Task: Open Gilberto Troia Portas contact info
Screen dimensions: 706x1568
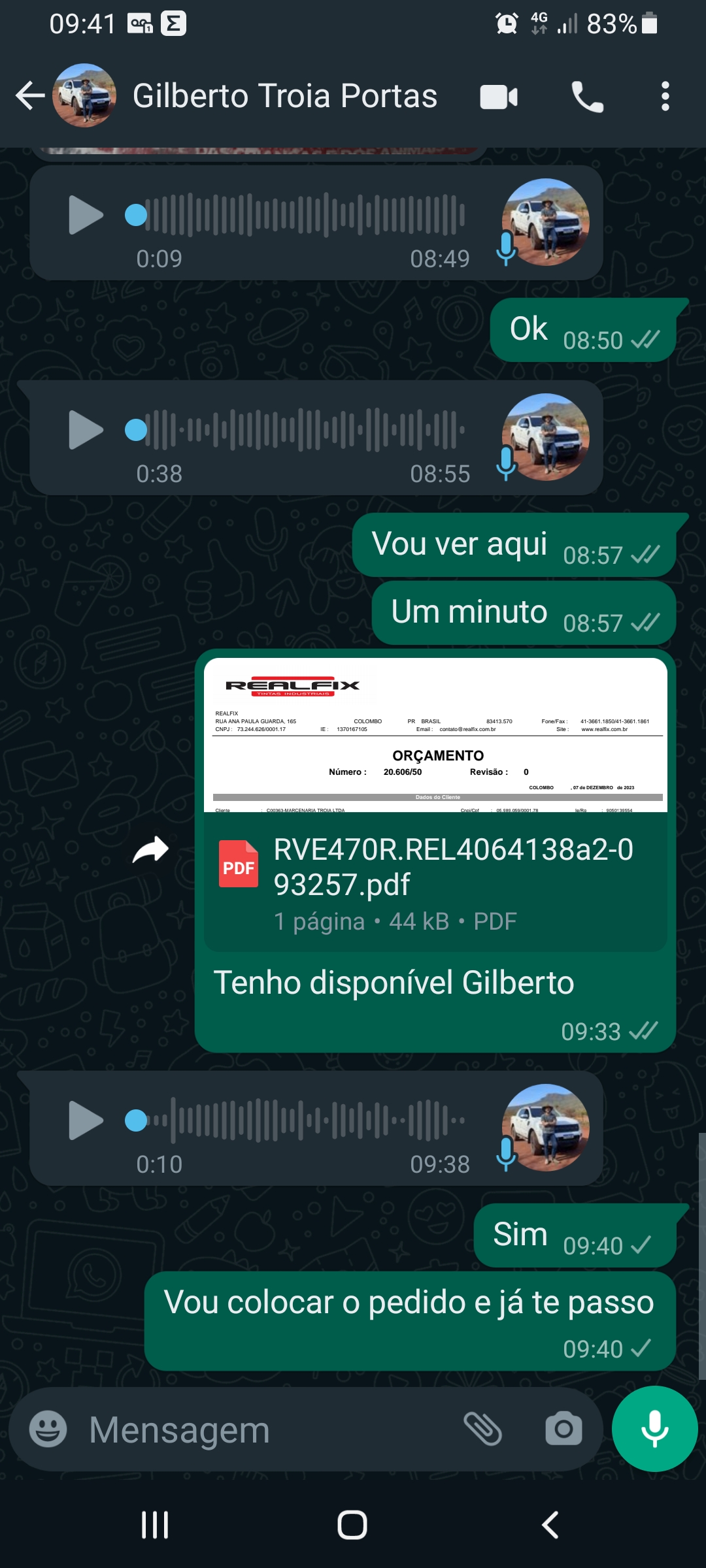Action: tap(284, 96)
